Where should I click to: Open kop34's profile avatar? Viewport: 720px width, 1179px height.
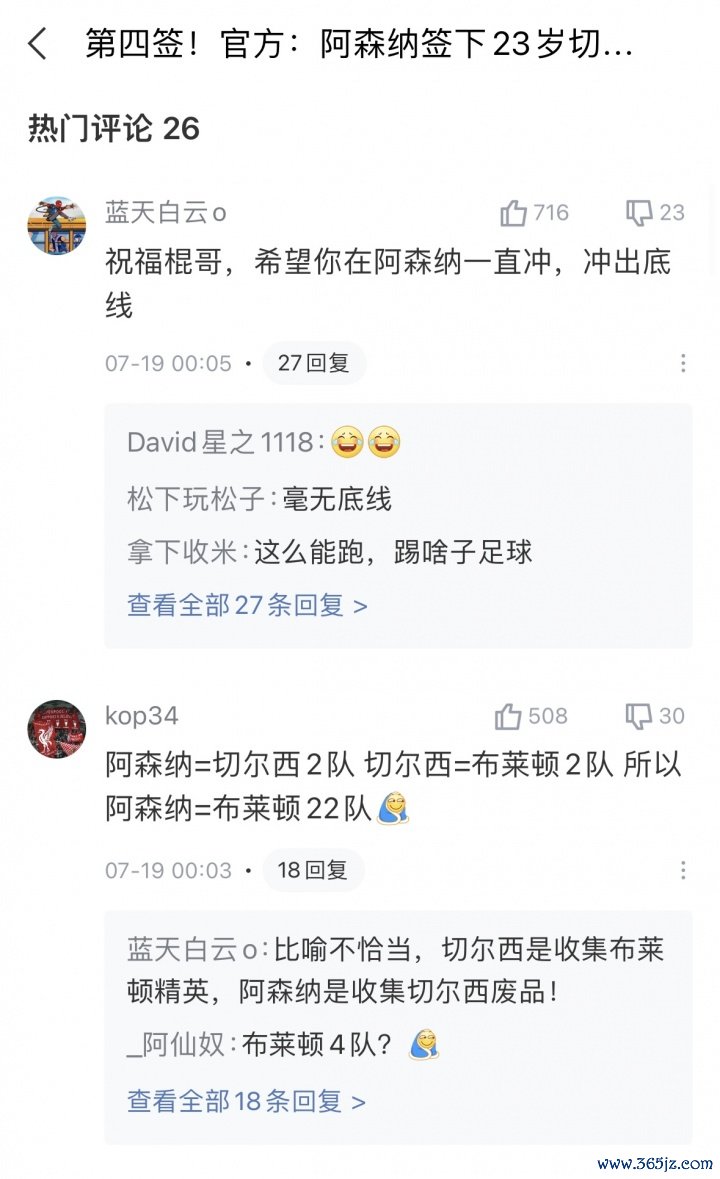pos(56,729)
